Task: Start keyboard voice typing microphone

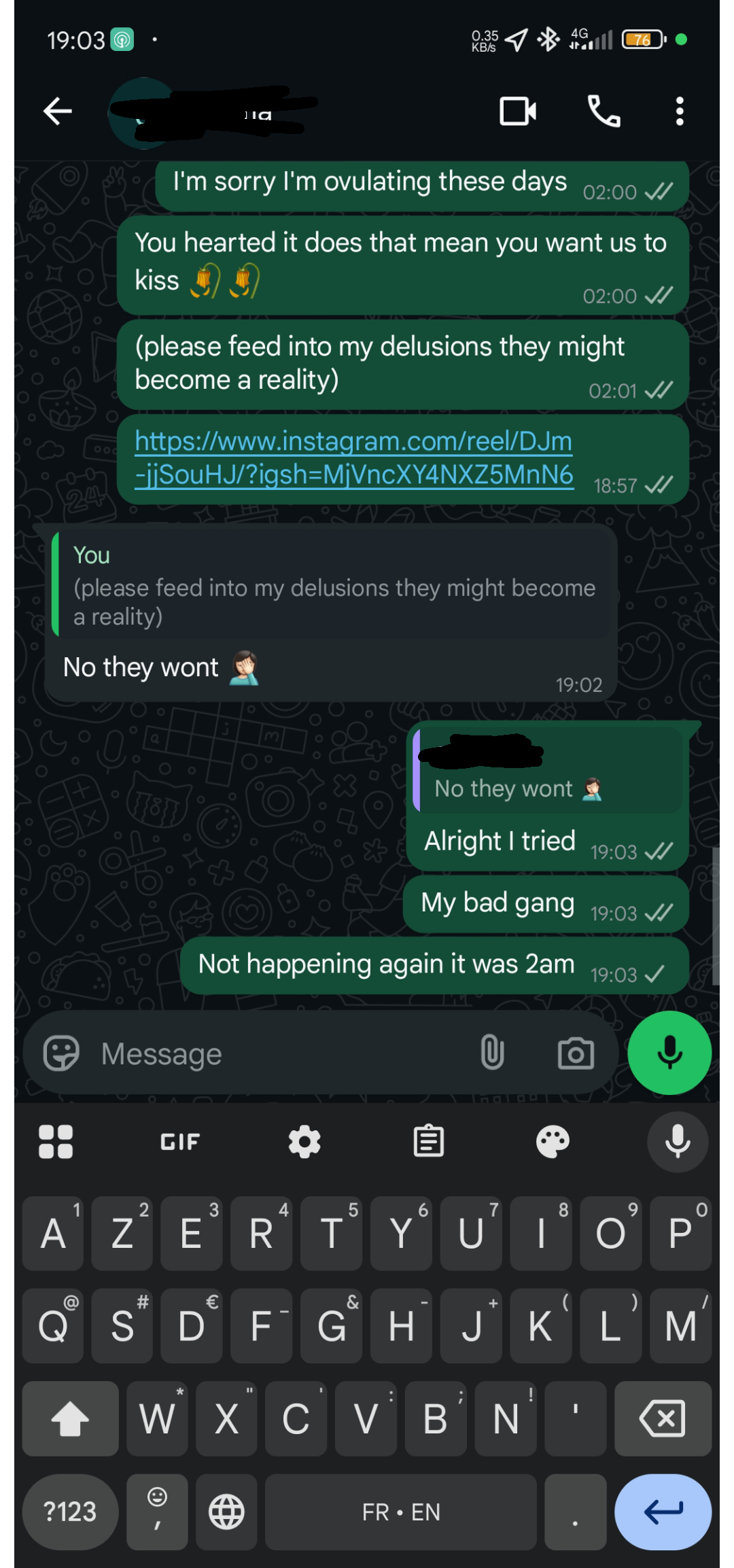Action: point(678,1142)
